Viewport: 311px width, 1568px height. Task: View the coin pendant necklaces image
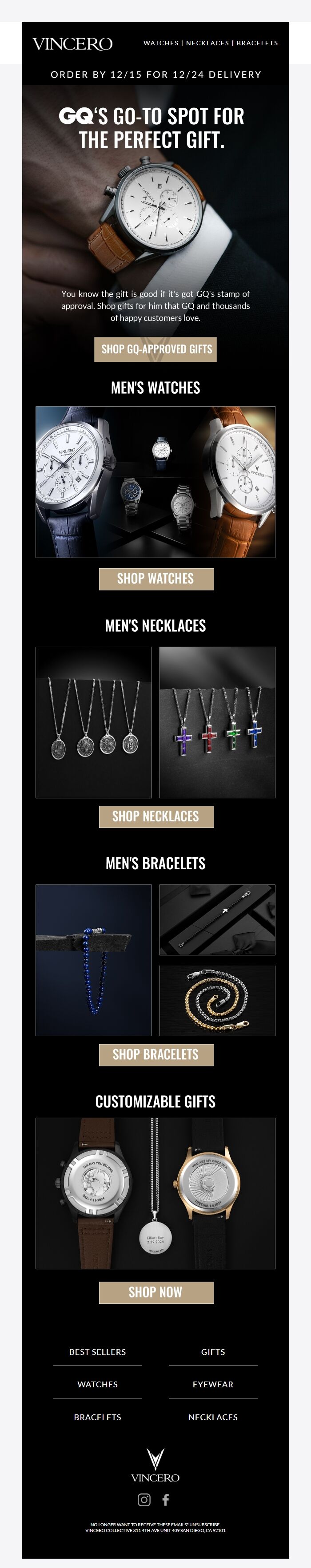[x=94, y=722]
